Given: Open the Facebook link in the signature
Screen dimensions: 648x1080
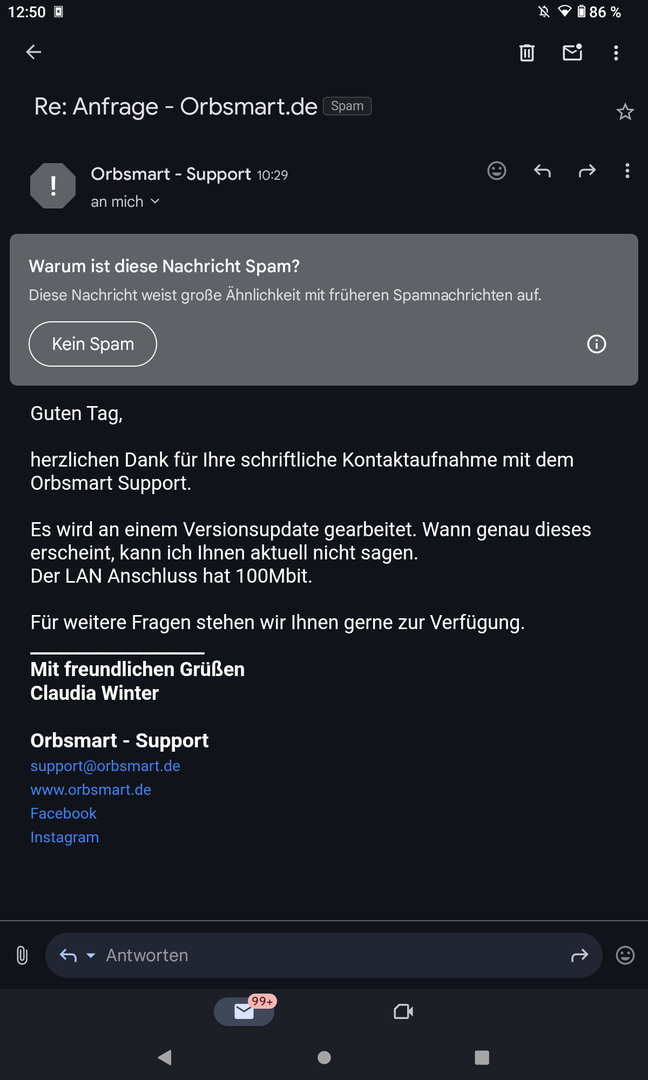Looking at the screenshot, I should click(x=64, y=814).
